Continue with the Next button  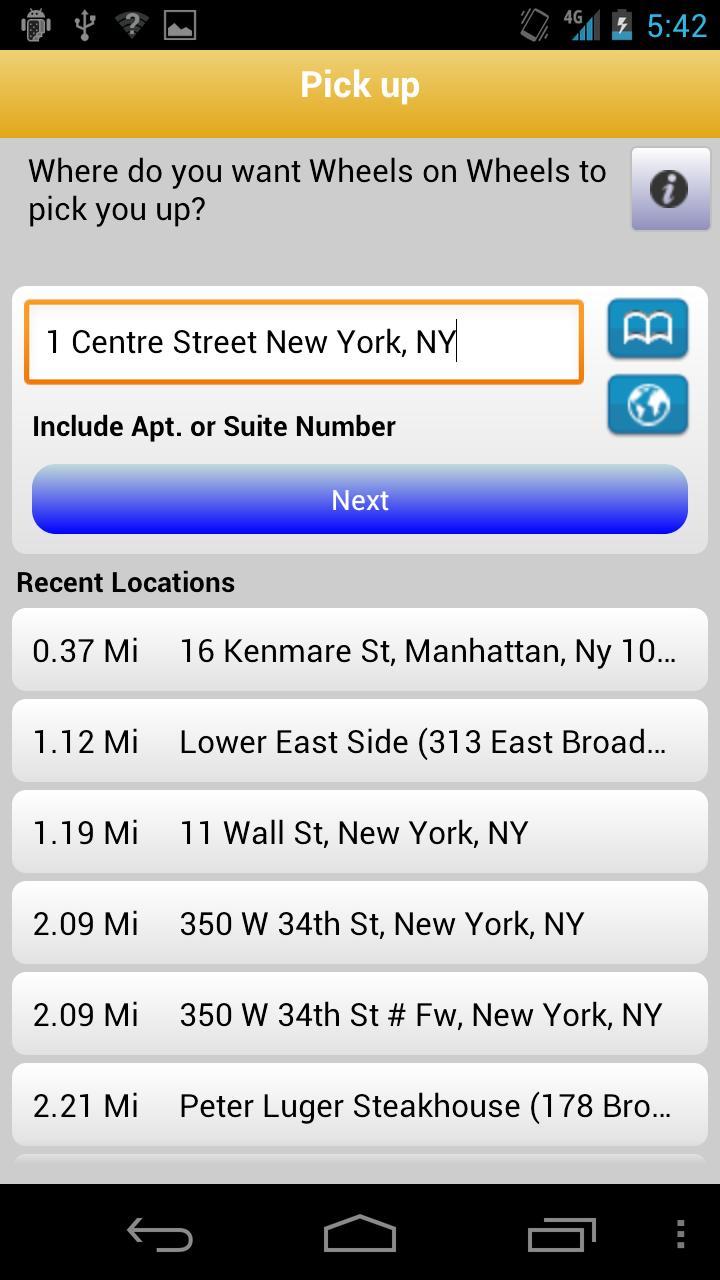(x=360, y=499)
